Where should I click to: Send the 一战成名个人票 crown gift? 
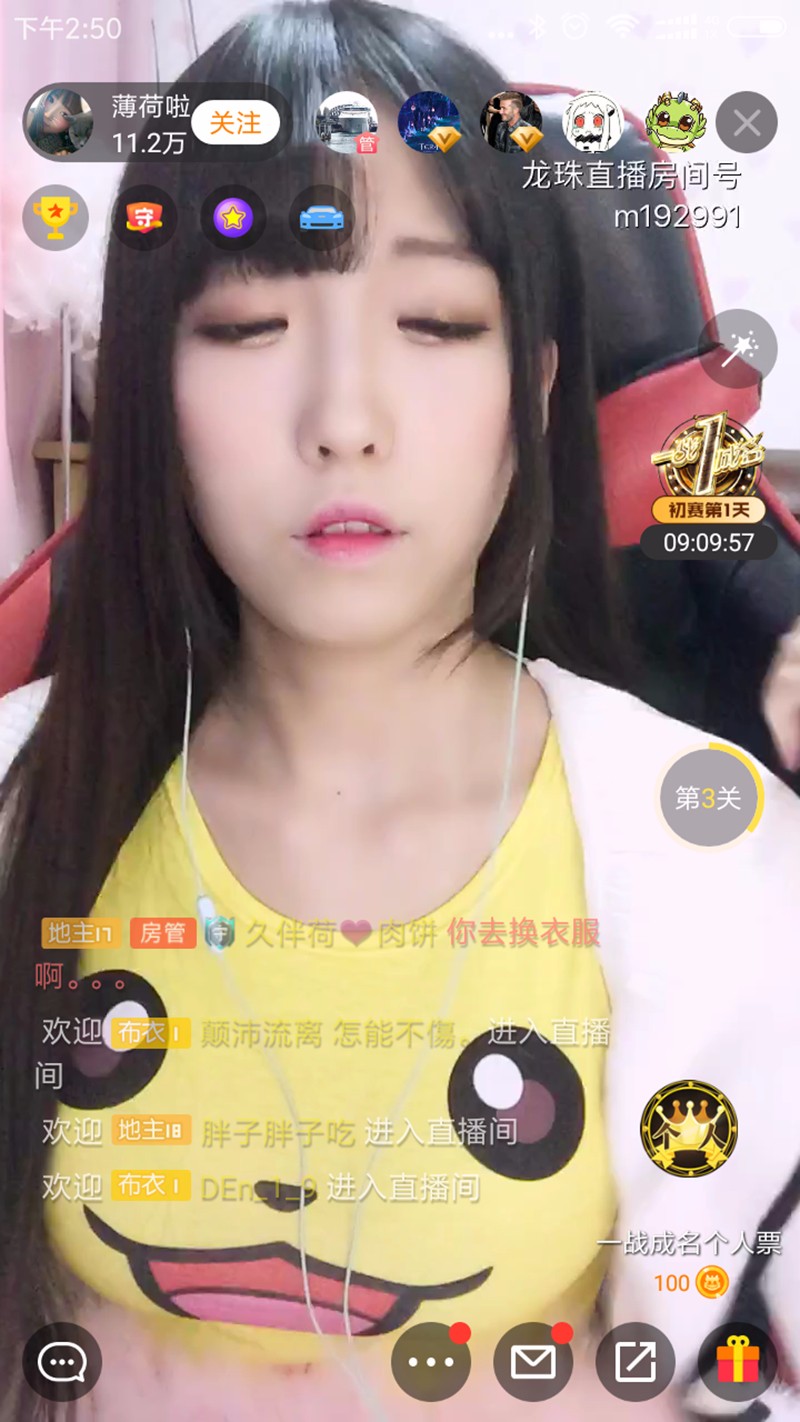689,1129
